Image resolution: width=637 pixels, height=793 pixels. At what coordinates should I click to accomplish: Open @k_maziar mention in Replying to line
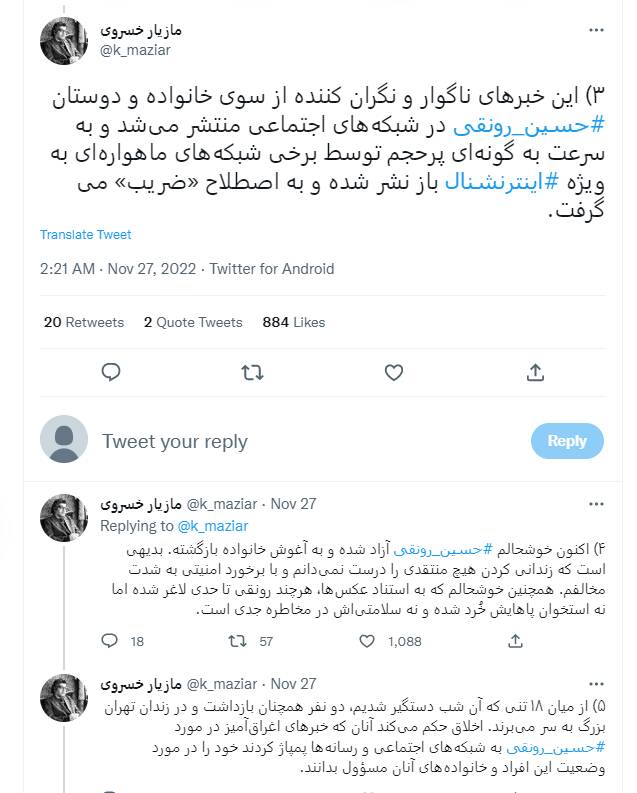tap(211, 526)
